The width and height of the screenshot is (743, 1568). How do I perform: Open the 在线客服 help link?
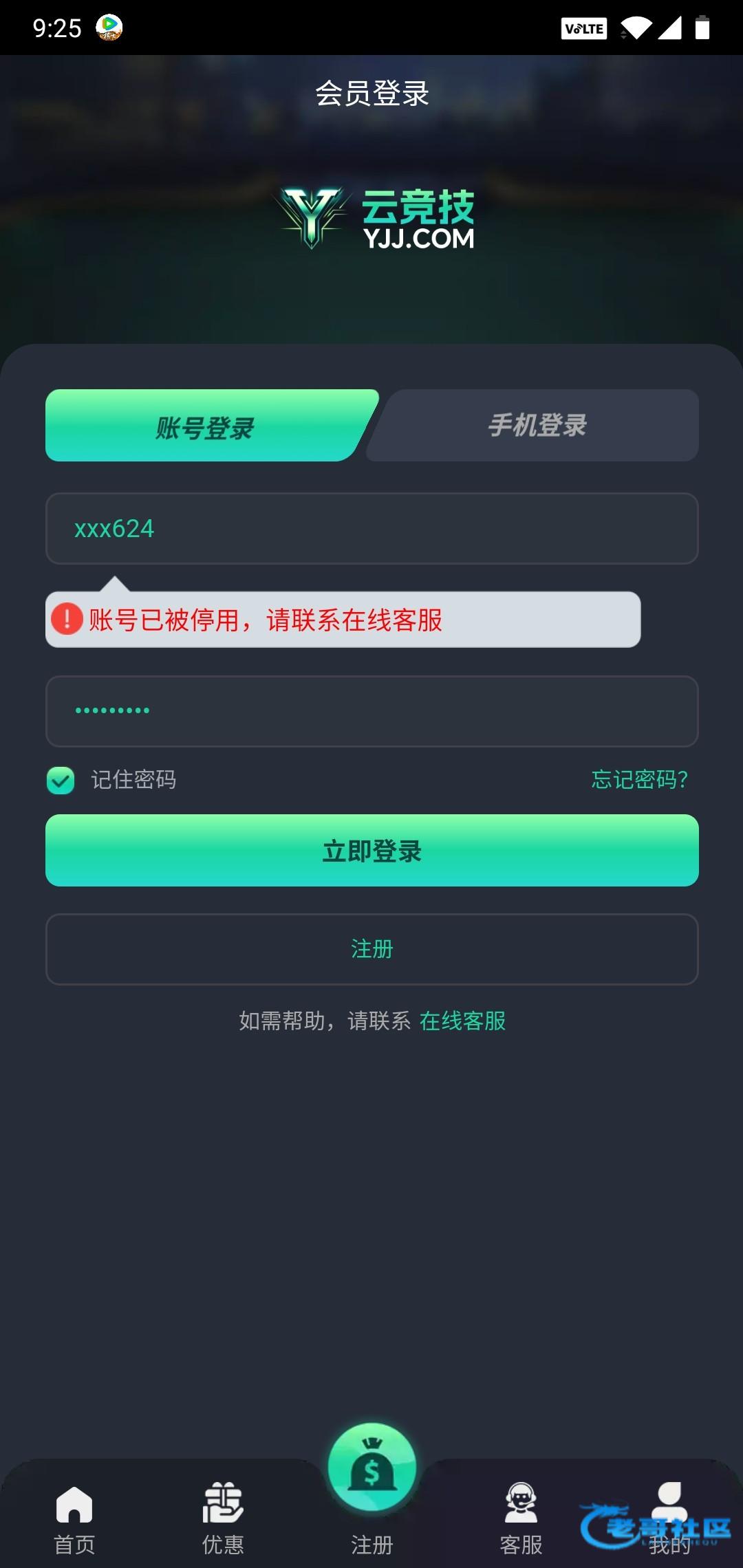pos(462,1021)
